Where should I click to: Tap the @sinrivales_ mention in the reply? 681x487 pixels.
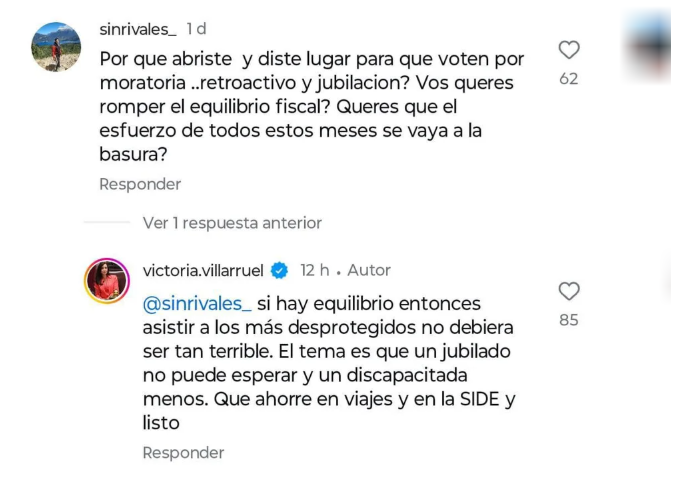(x=197, y=303)
